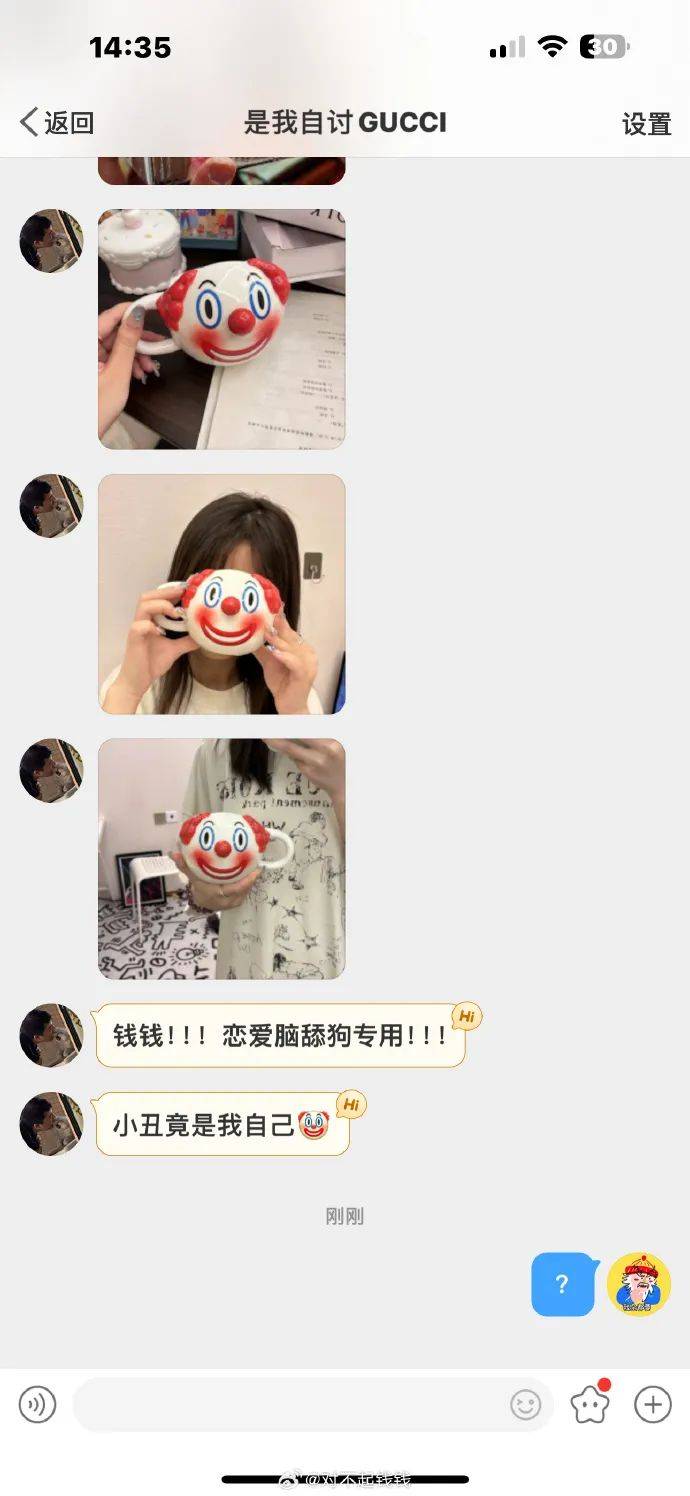View the photo of the mug covering the face

point(221,594)
